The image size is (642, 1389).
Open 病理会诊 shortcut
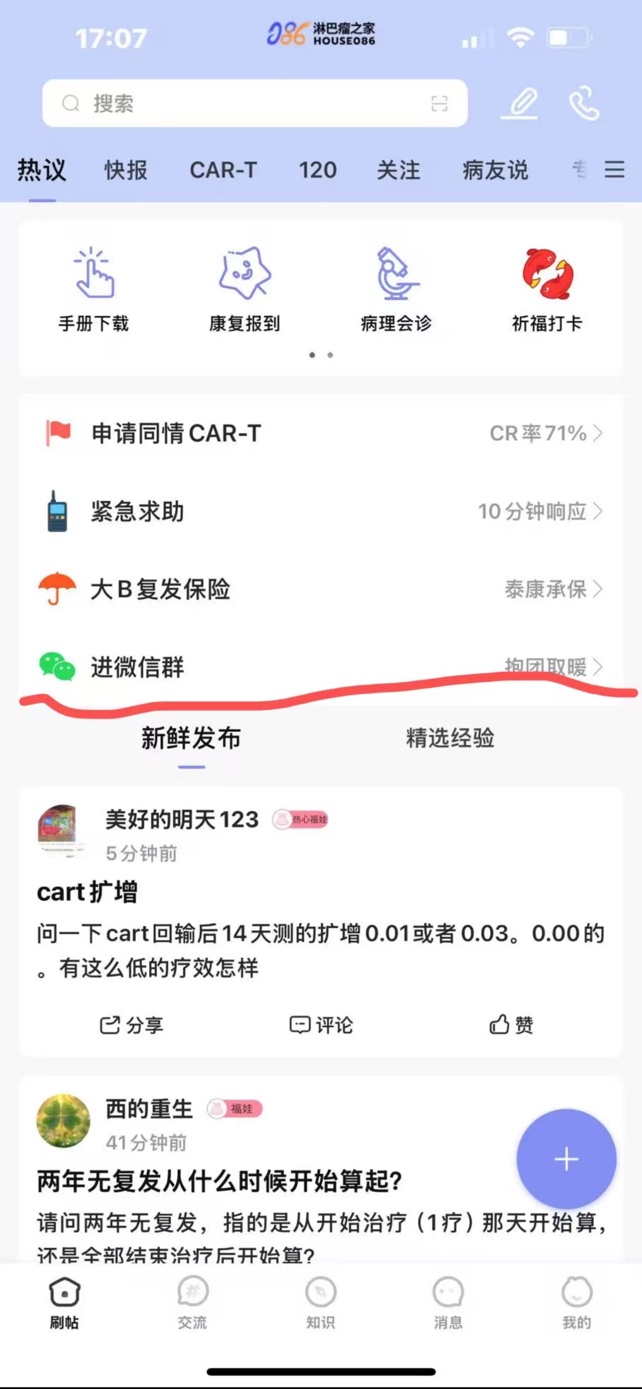pos(396,290)
